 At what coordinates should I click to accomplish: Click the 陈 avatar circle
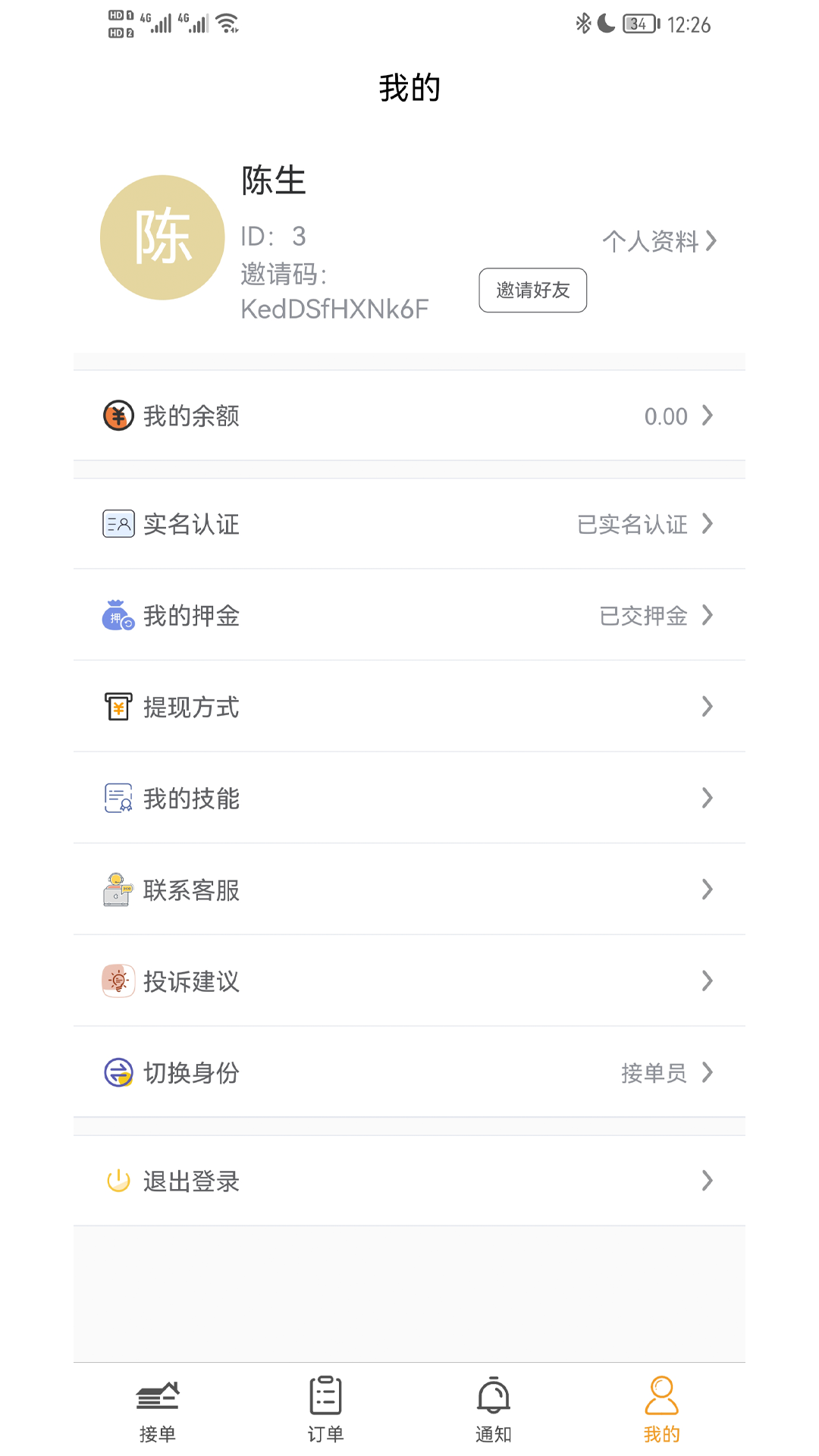click(162, 237)
